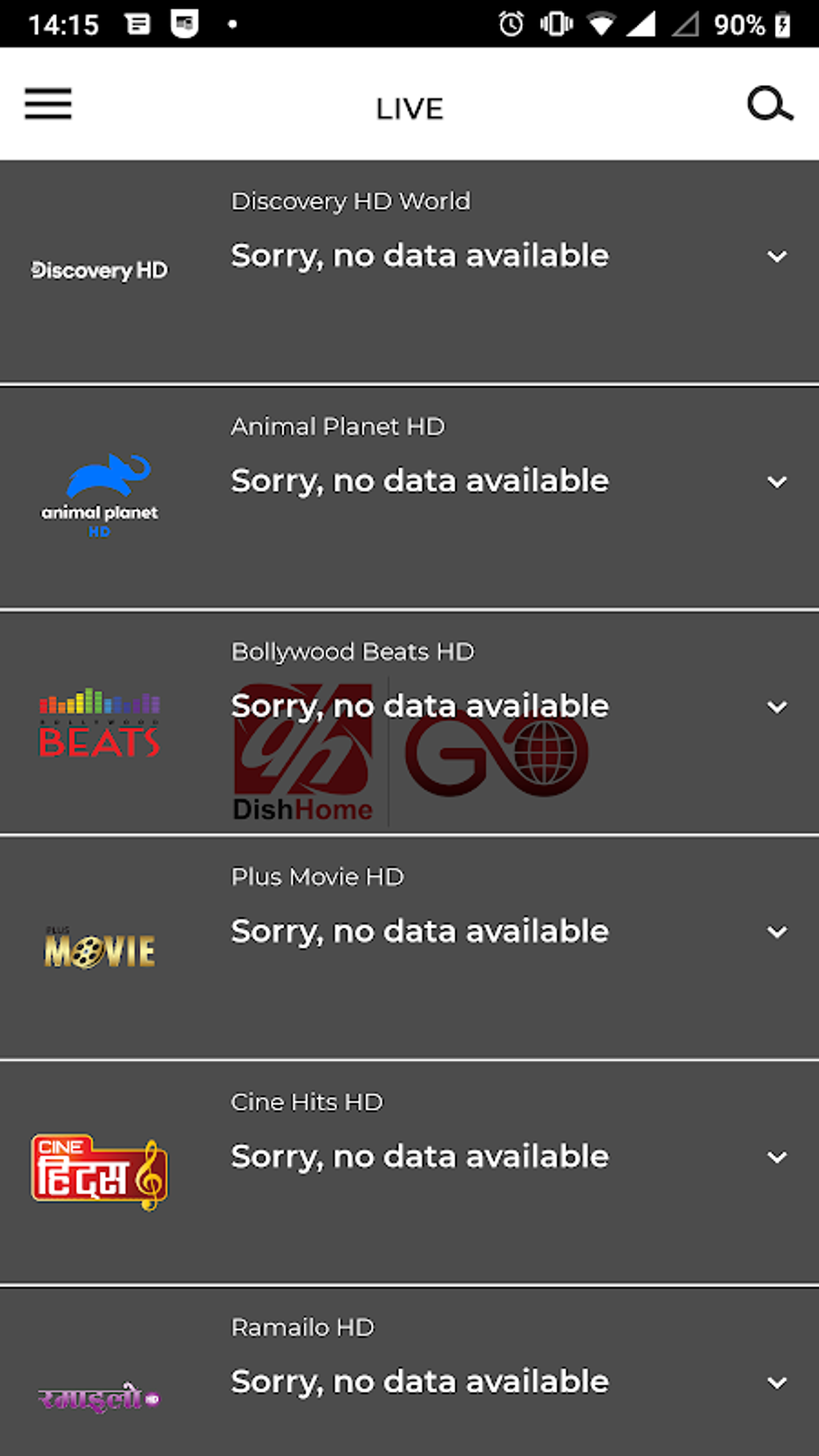The width and height of the screenshot is (819, 1456).
Task: Select the Discovery HD channel logo
Action: click(100, 270)
